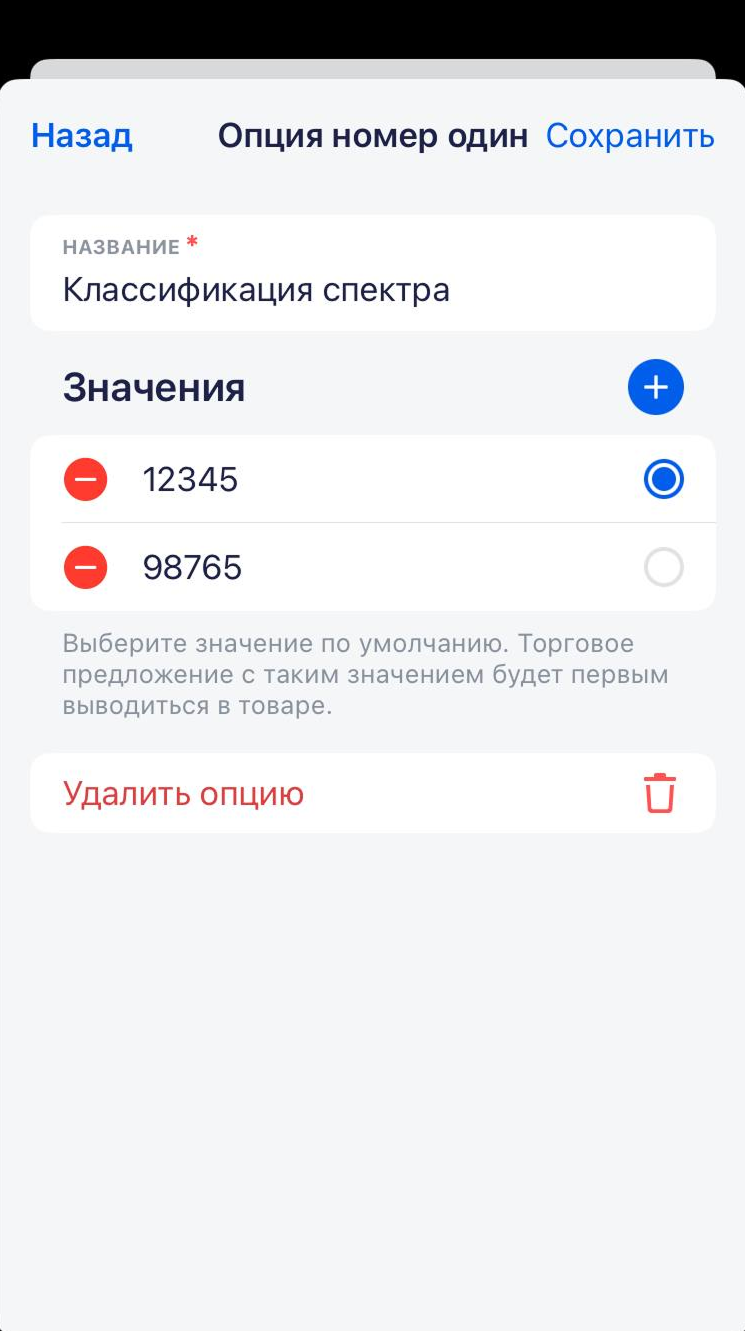Tap Назад to go back

(82, 136)
